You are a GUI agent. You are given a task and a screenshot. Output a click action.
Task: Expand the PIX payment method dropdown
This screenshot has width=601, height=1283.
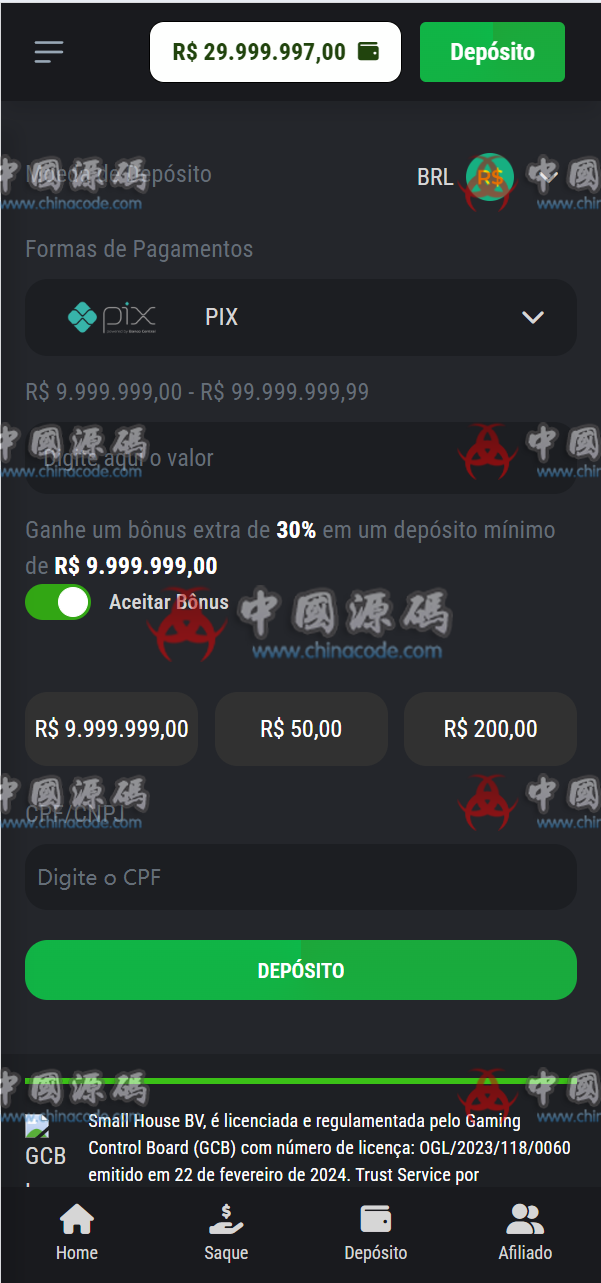300,317
